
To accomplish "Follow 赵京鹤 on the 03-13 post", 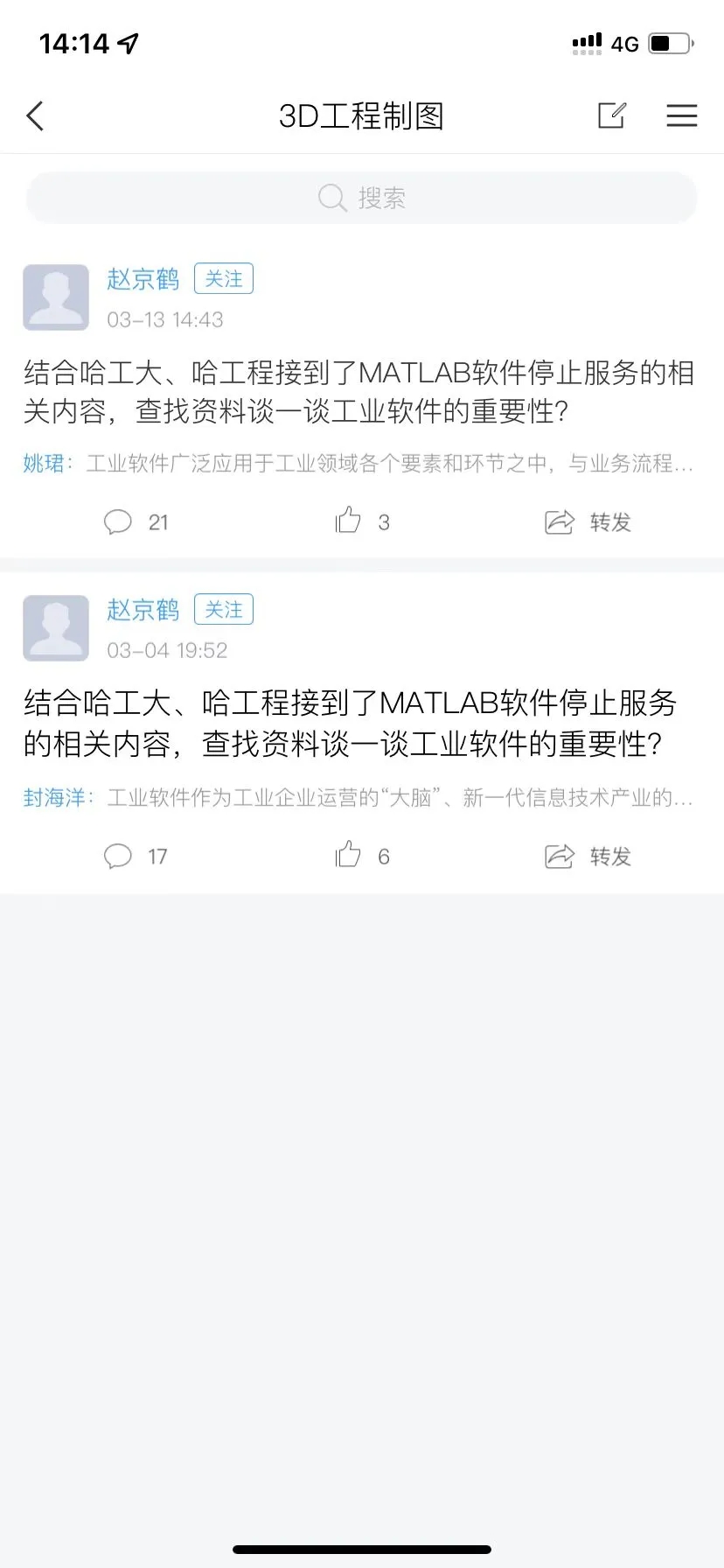I will tap(223, 279).
